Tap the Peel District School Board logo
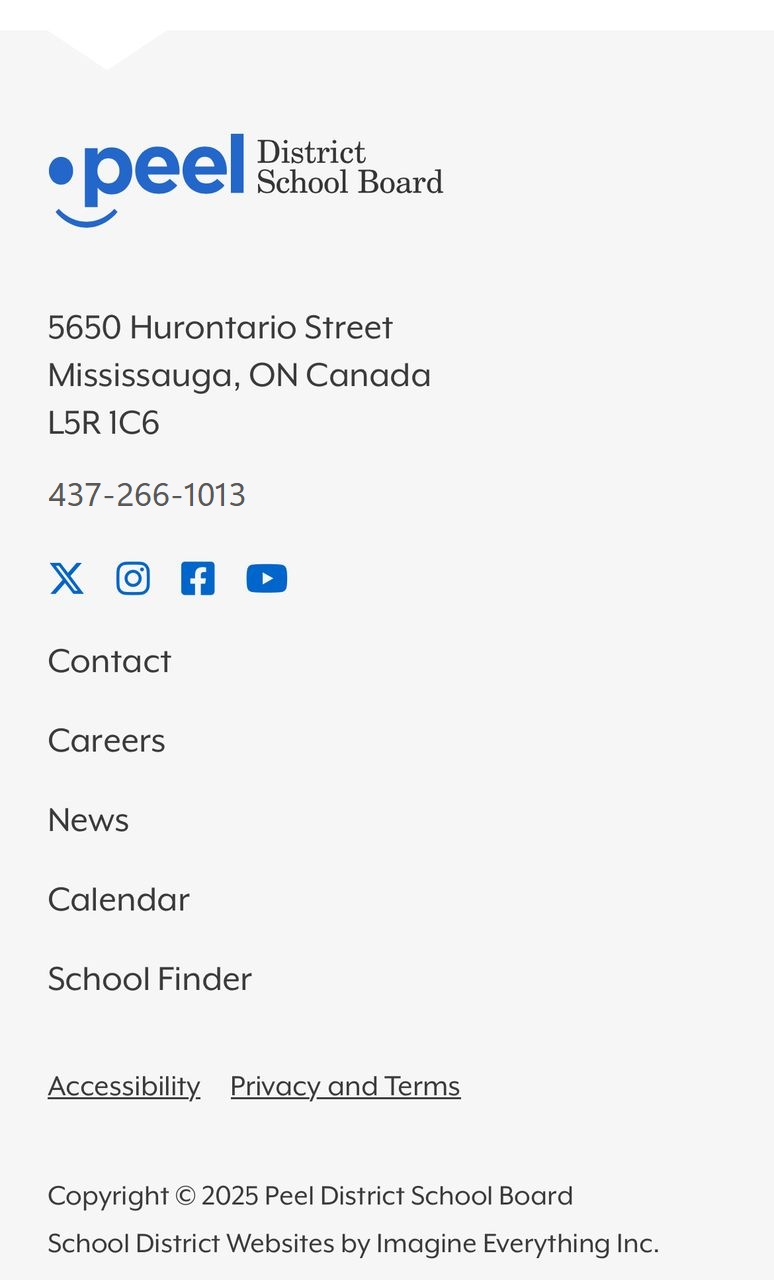774x1280 pixels. [x=246, y=180]
